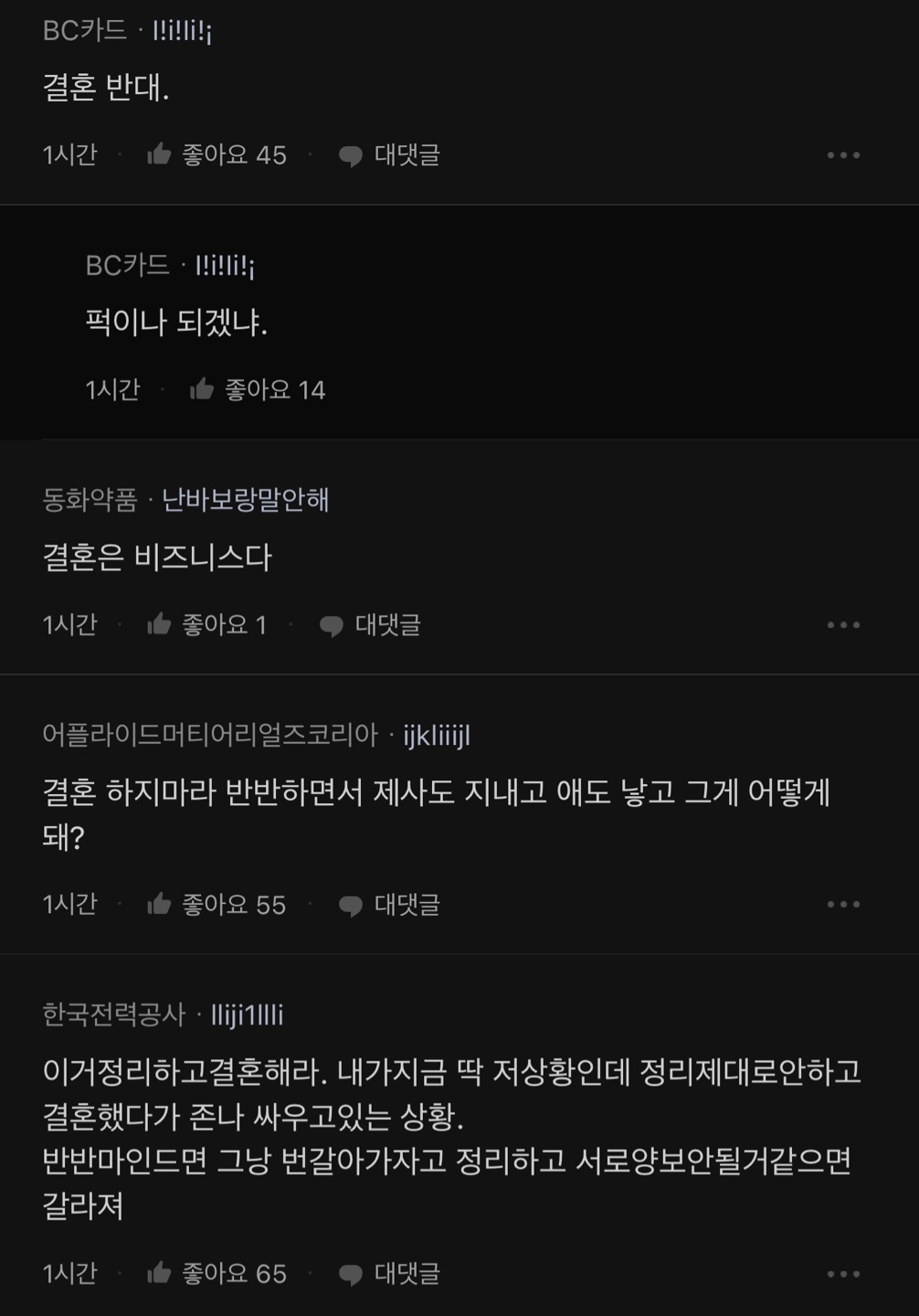Reply to the ijkliiijl comment
The height and width of the screenshot is (1316, 919).
coord(389,905)
